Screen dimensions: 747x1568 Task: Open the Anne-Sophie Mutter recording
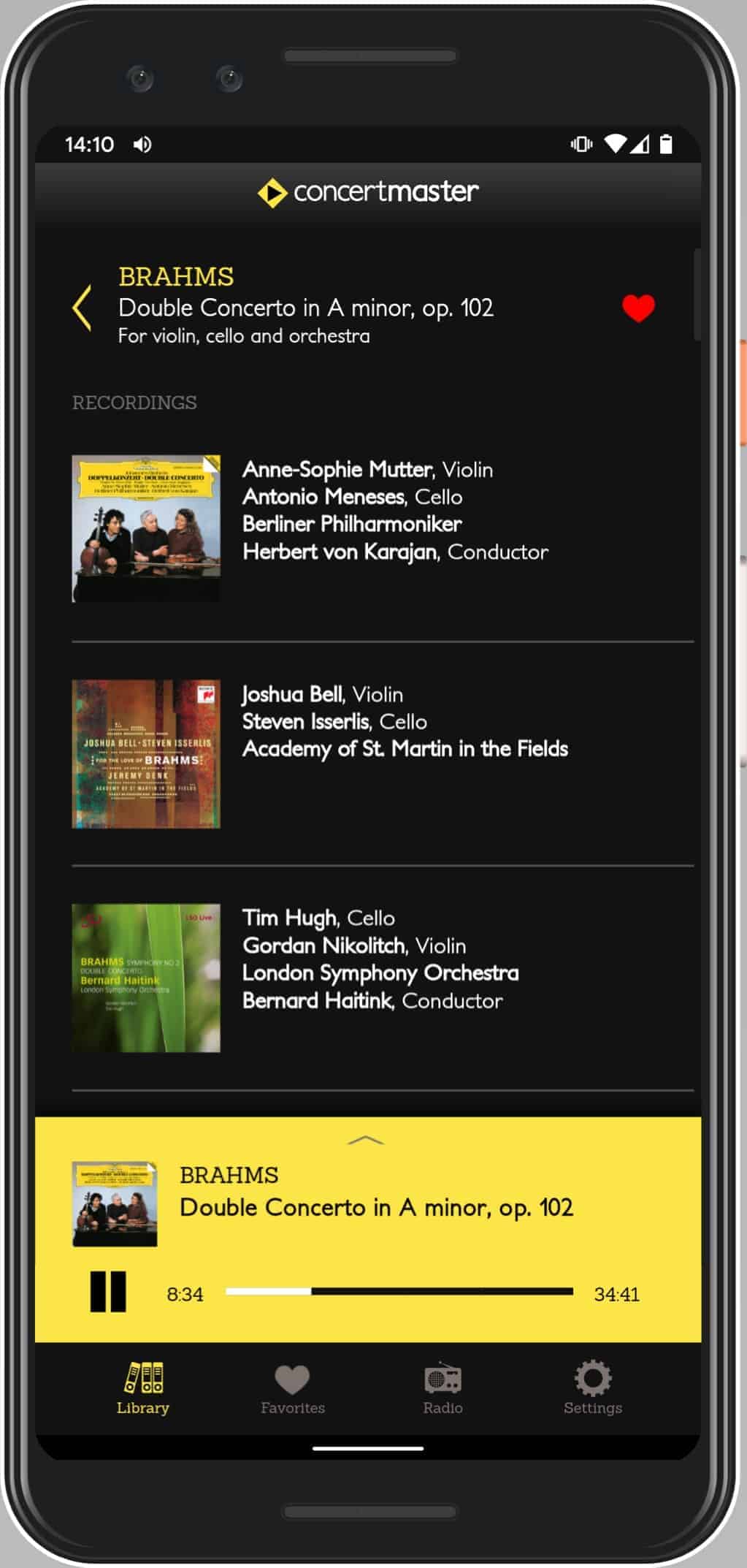[394, 510]
